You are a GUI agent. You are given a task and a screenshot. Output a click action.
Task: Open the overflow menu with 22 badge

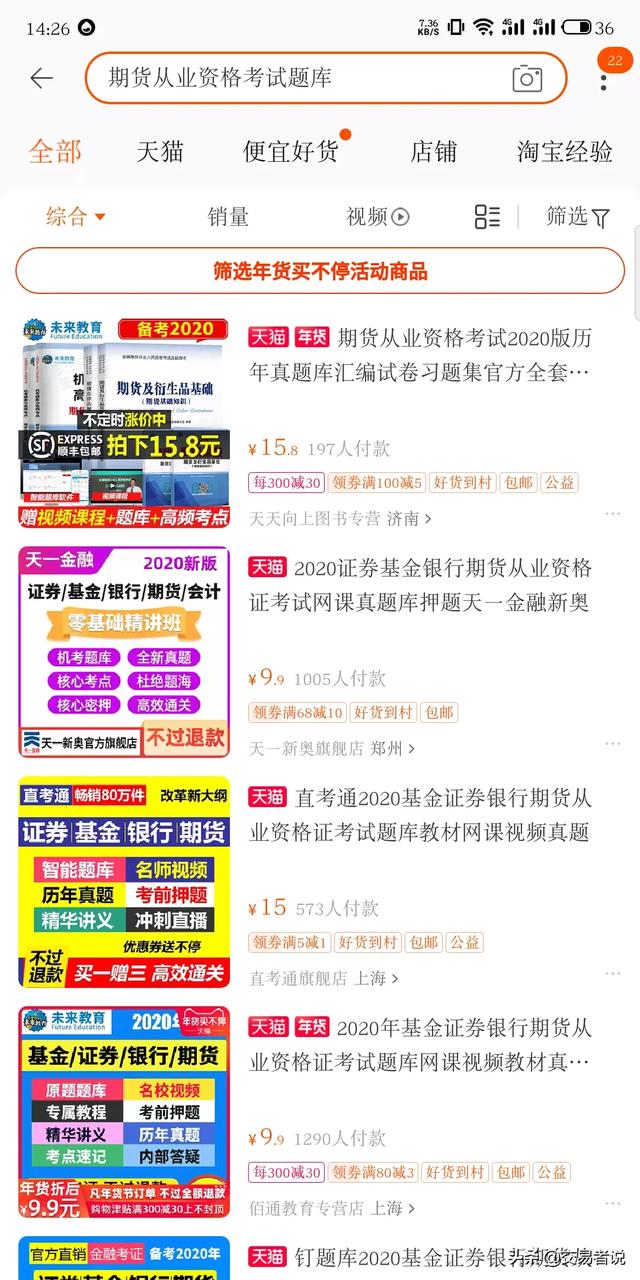(x=604, y=78)
